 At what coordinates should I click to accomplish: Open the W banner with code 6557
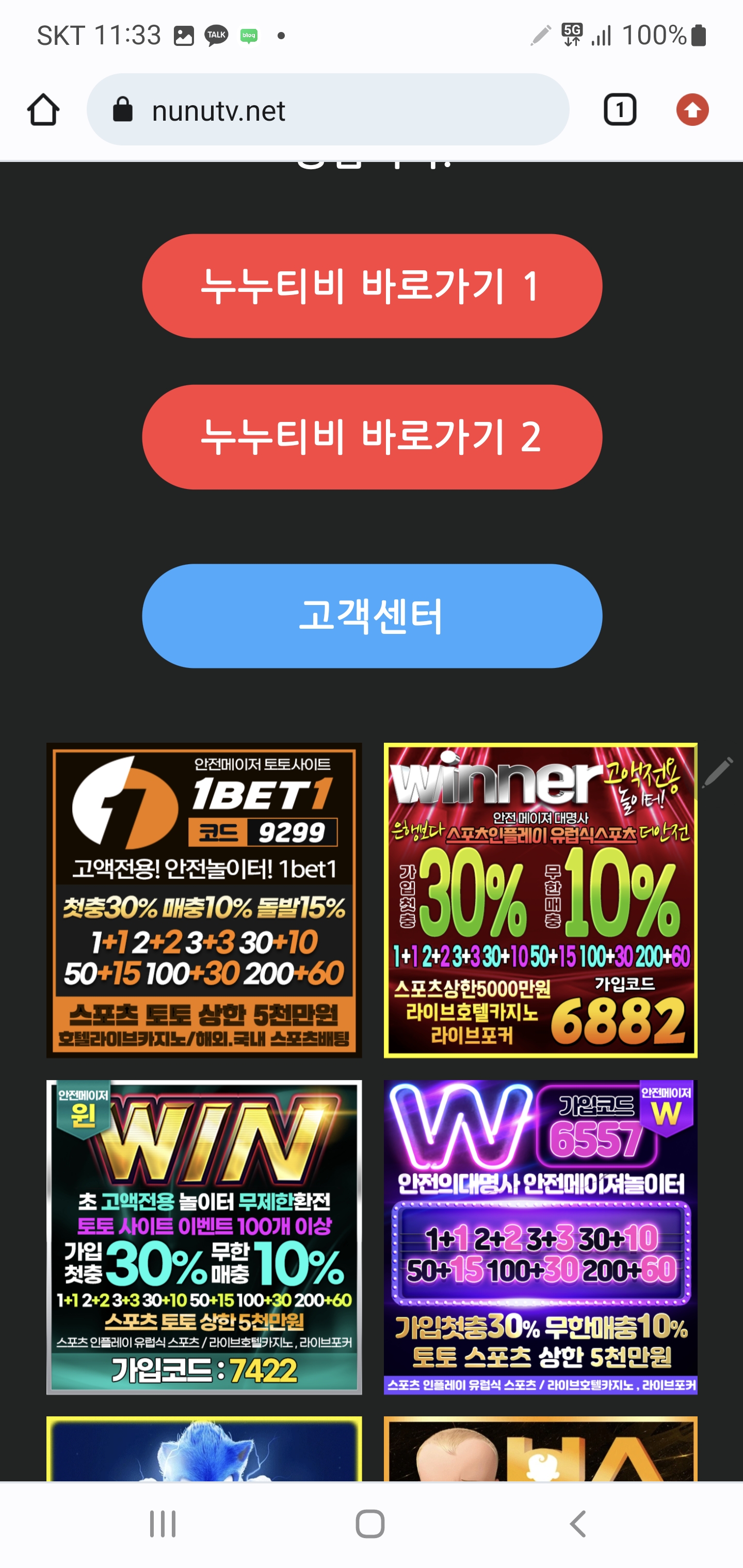click(540, 1237)
